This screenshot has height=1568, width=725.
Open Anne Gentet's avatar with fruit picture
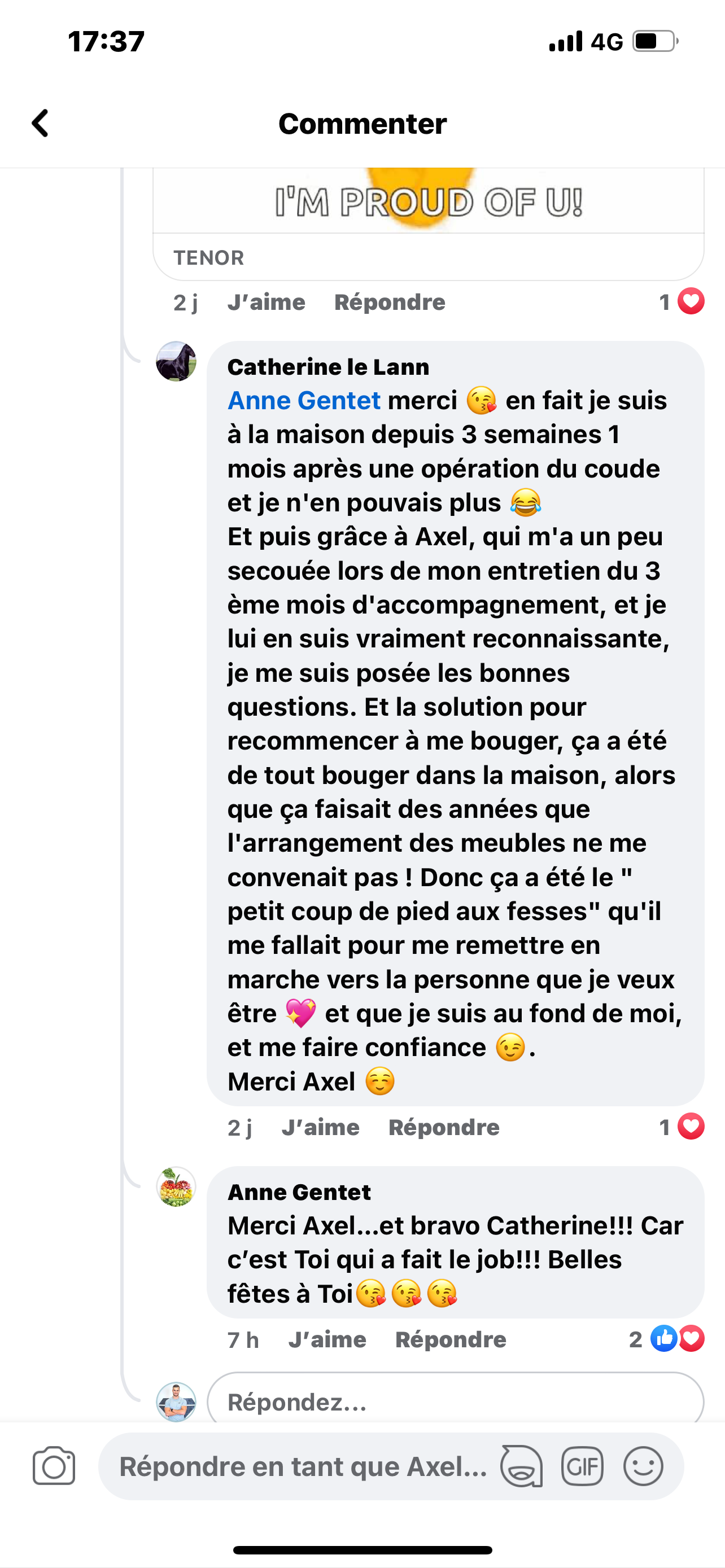(176, 1187)
